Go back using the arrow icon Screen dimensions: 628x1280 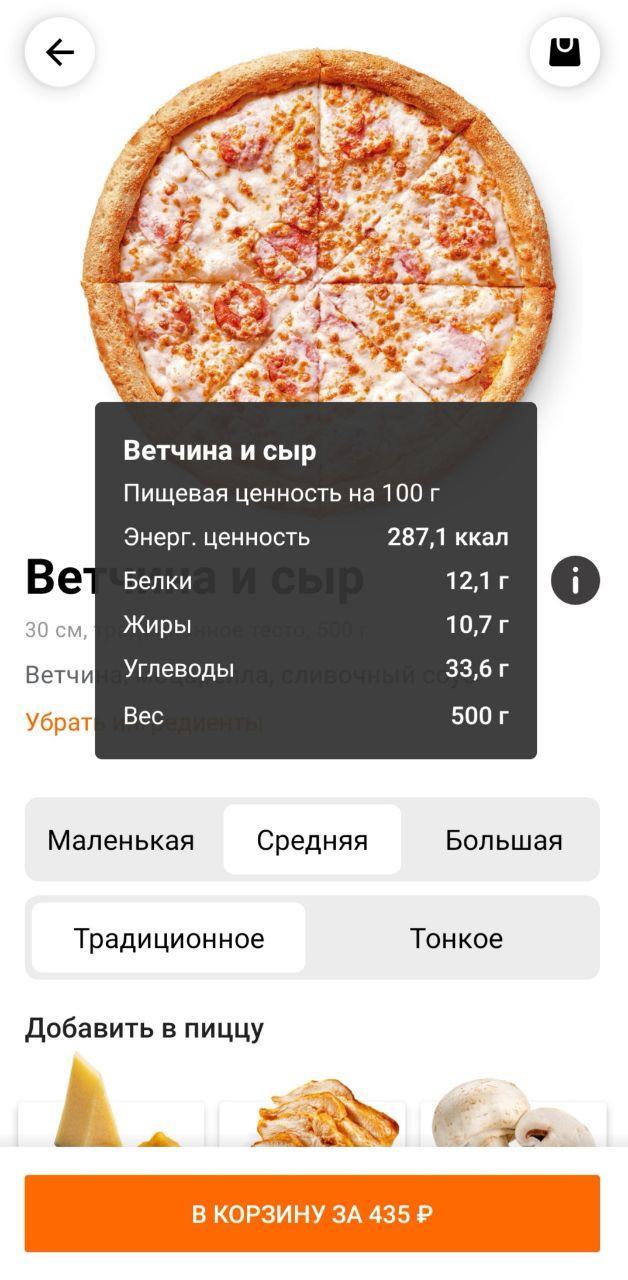[60, 52]
